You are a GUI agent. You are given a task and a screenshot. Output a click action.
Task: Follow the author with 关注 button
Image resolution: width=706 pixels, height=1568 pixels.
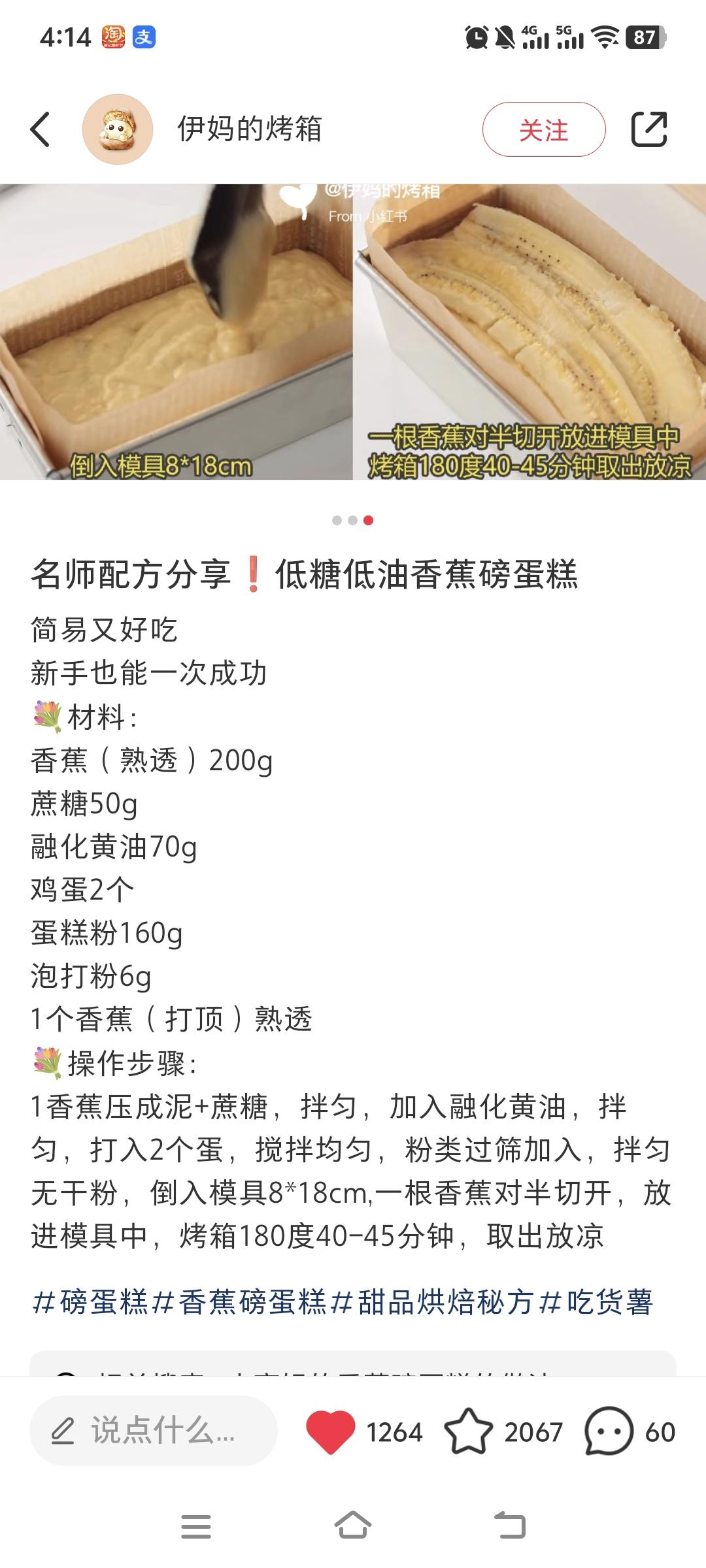[544, 129]
